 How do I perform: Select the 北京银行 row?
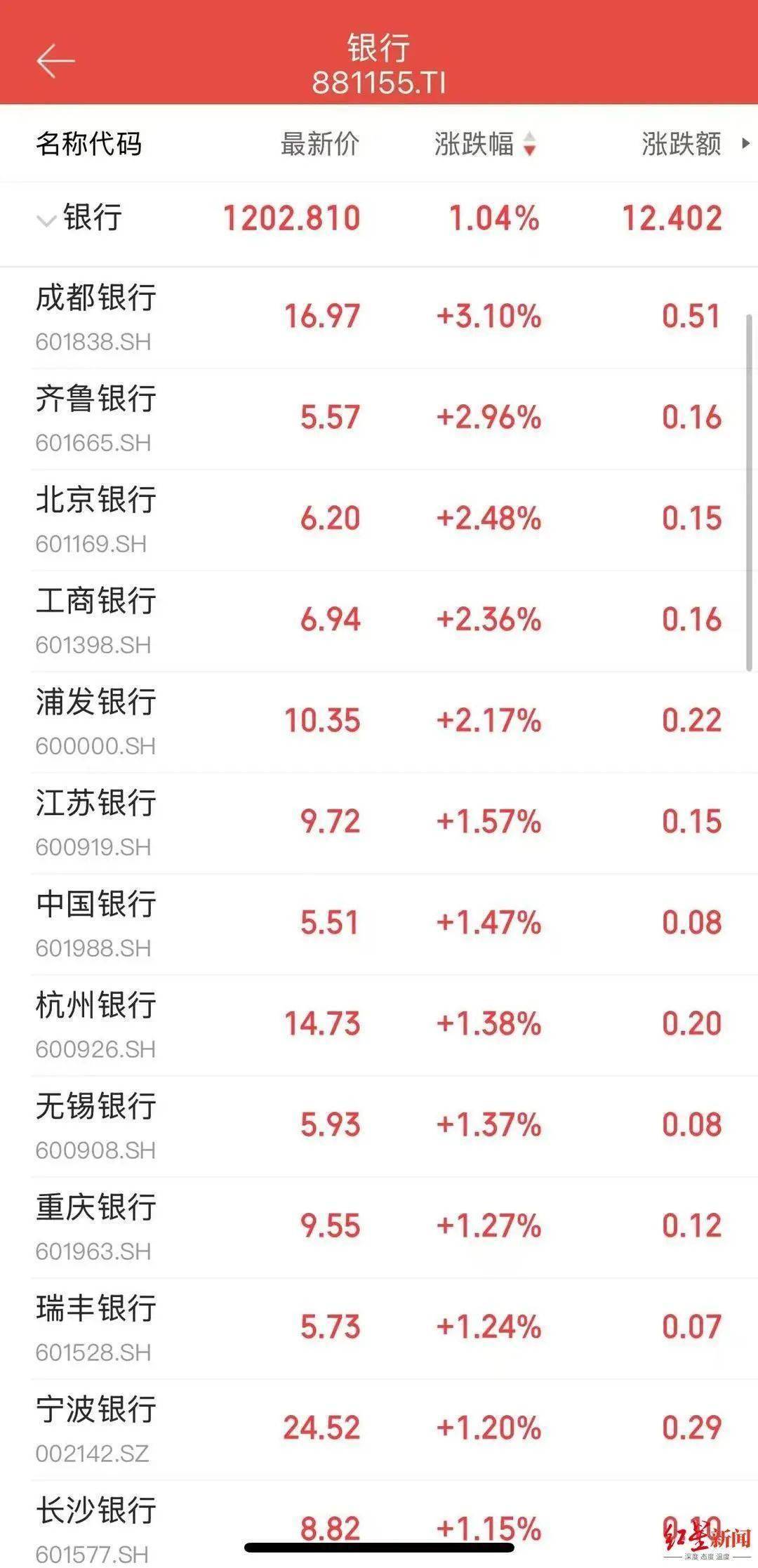click(x=379, y=518)
